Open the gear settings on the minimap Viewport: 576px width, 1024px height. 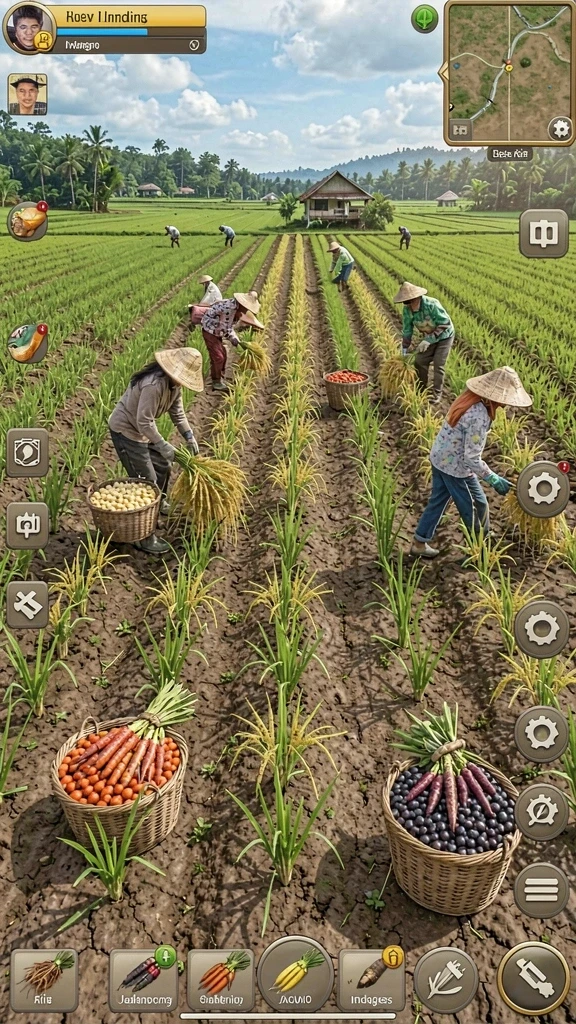(x=560, y=128)
